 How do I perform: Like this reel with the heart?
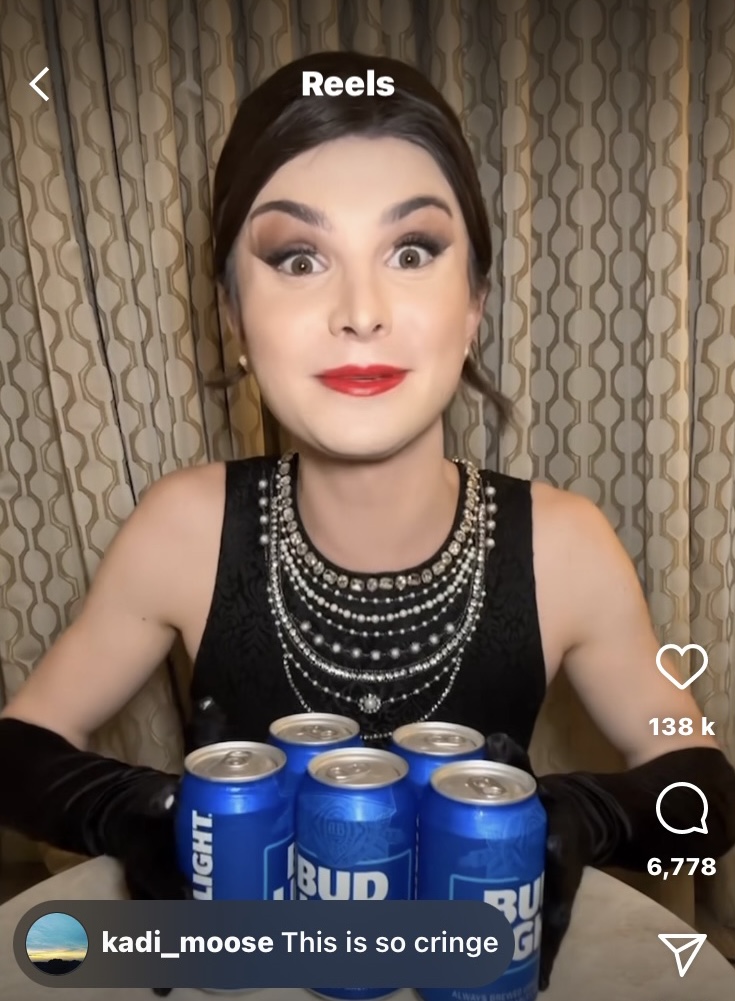pyautogui.click(x=682, y=666)
